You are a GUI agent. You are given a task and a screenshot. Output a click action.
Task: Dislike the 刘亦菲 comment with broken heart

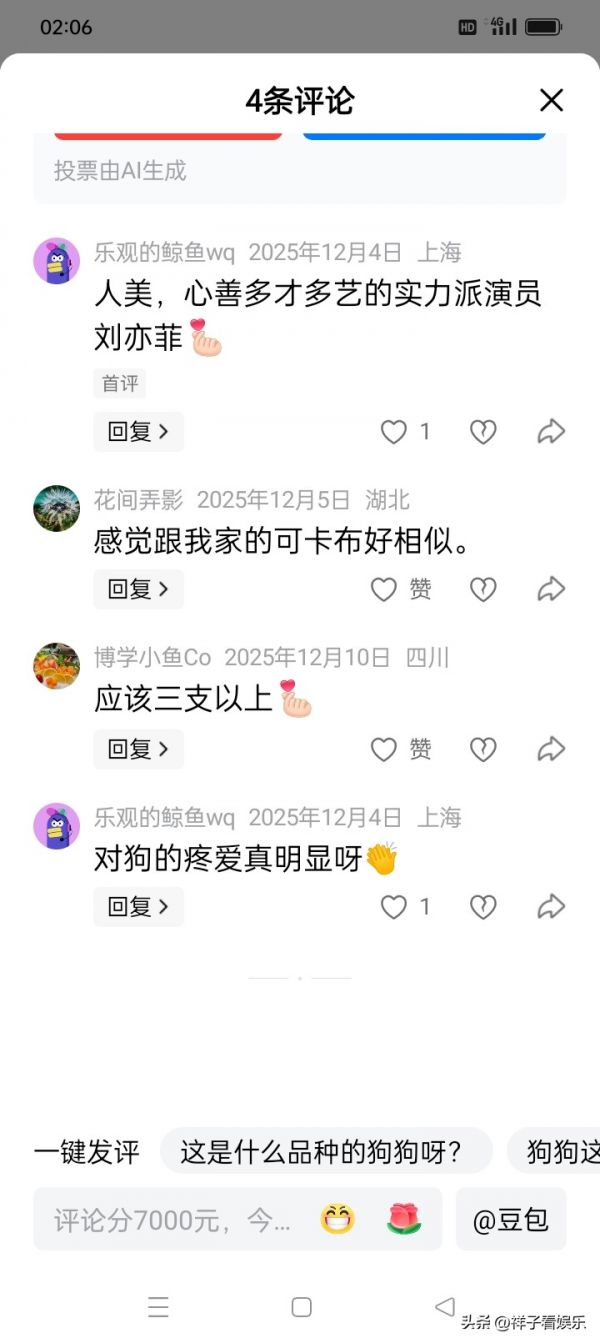pos(483,432)
